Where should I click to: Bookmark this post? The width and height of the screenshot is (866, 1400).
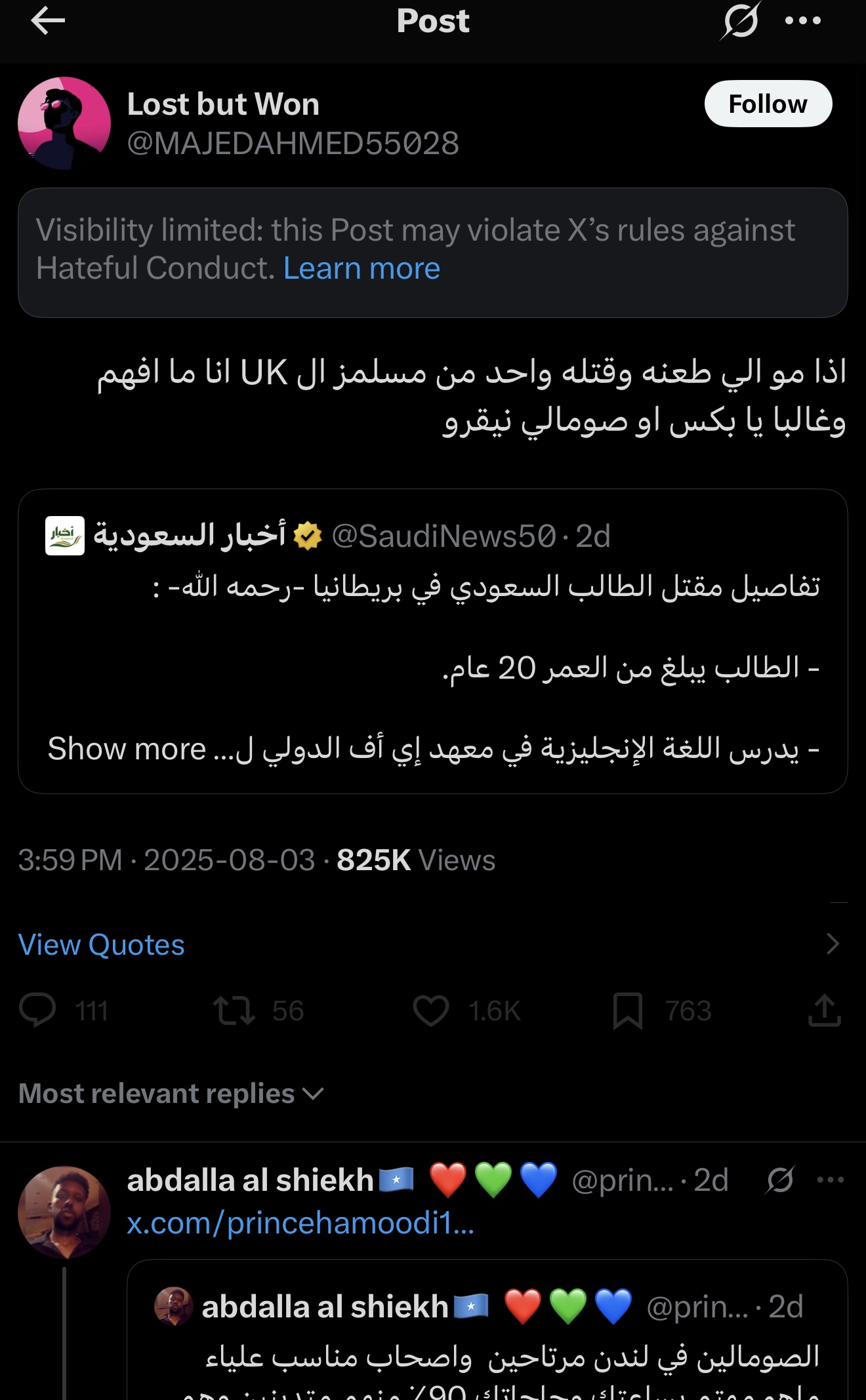627,1010
